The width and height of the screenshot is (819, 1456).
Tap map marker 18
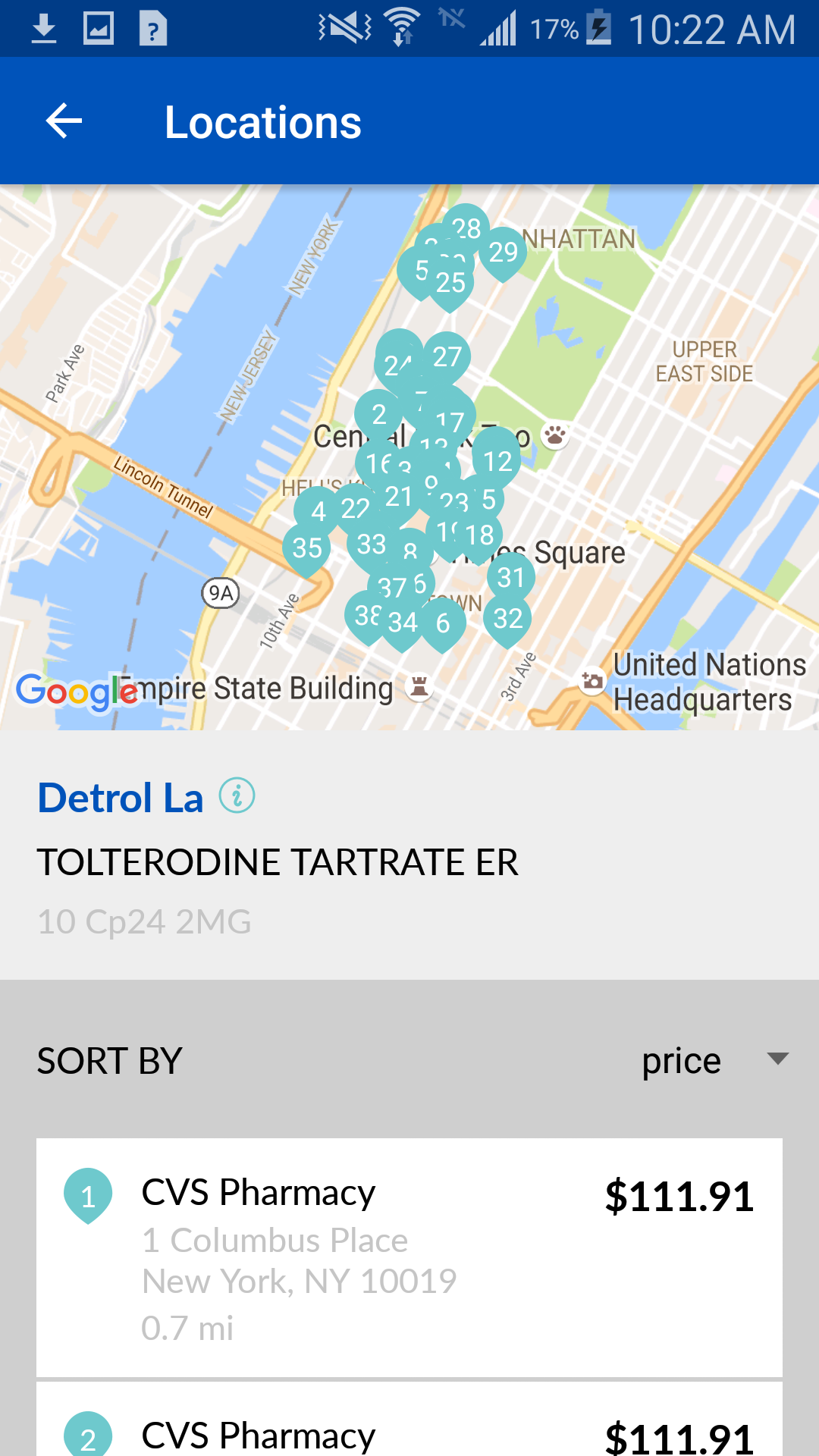[481, 535]
